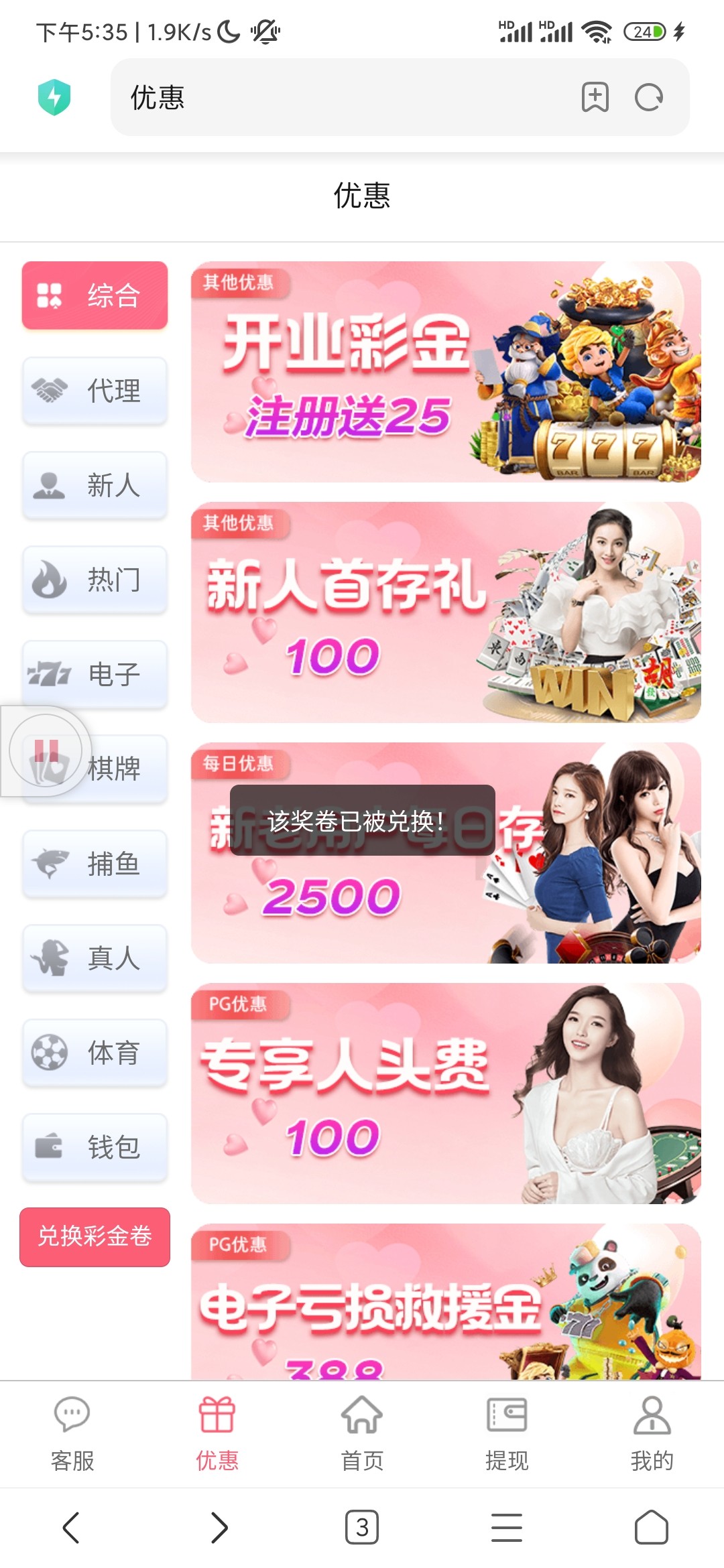Open the 新人首存礼 100 promotion
Image resolution: width=724 pixels, height=1568 pixels.
pyautogui.click(x=446, y=612)
